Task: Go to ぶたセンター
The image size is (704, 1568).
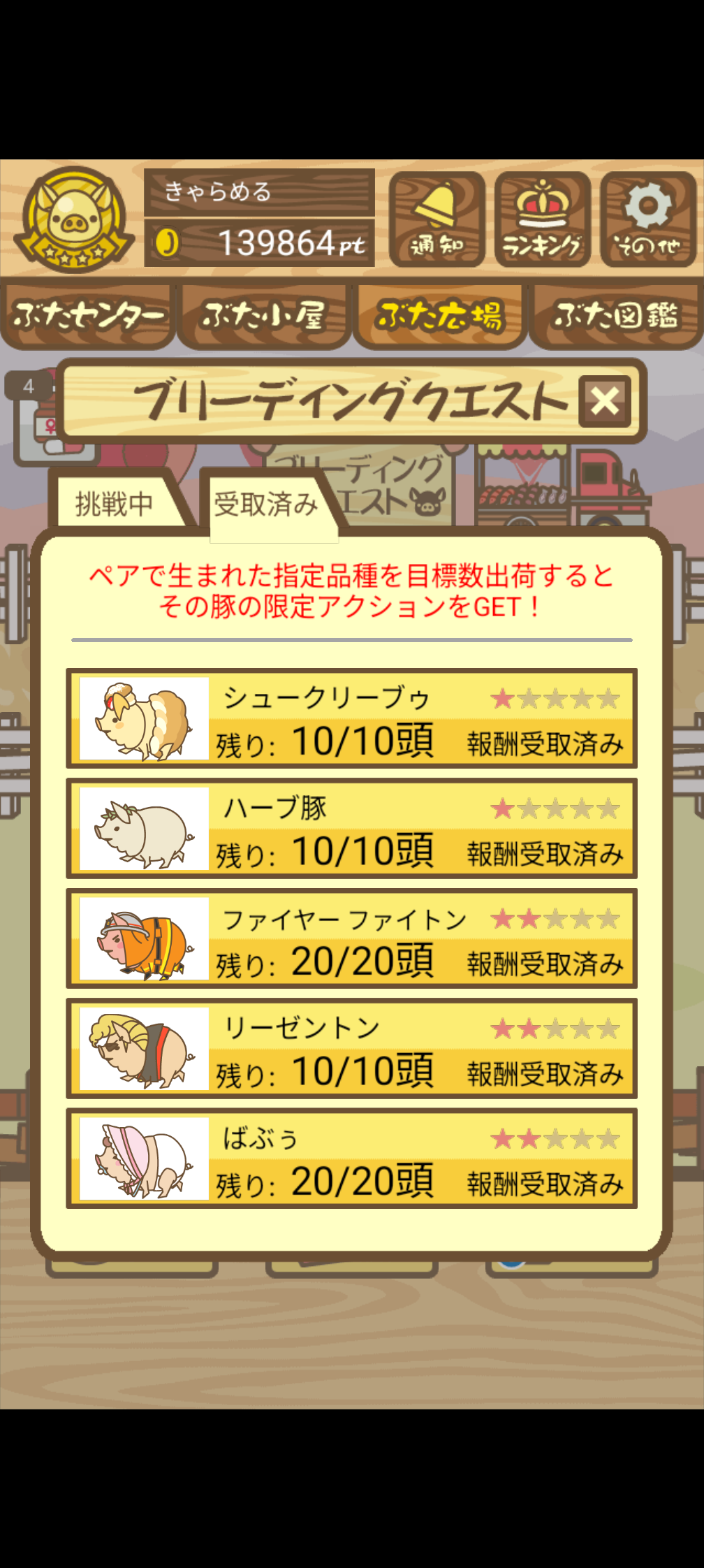Action: pos(88,316)
